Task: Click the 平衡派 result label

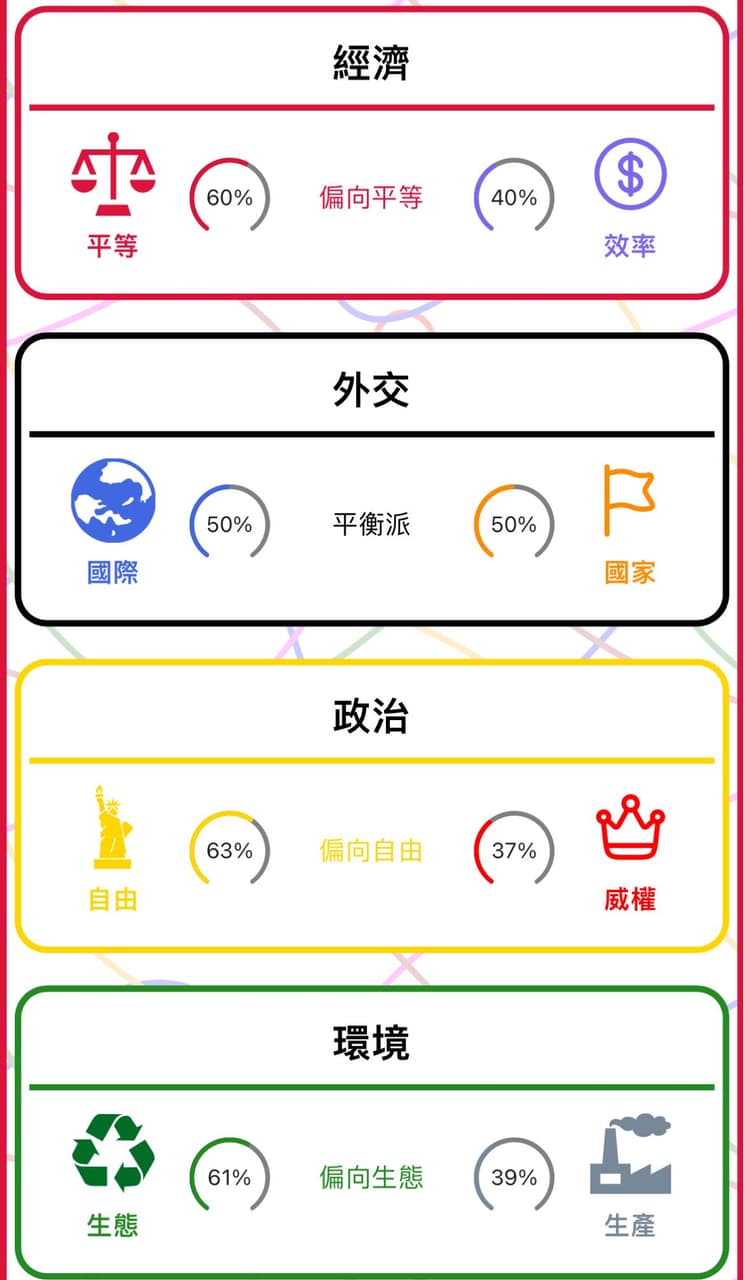Action: (x=372, y=523)
